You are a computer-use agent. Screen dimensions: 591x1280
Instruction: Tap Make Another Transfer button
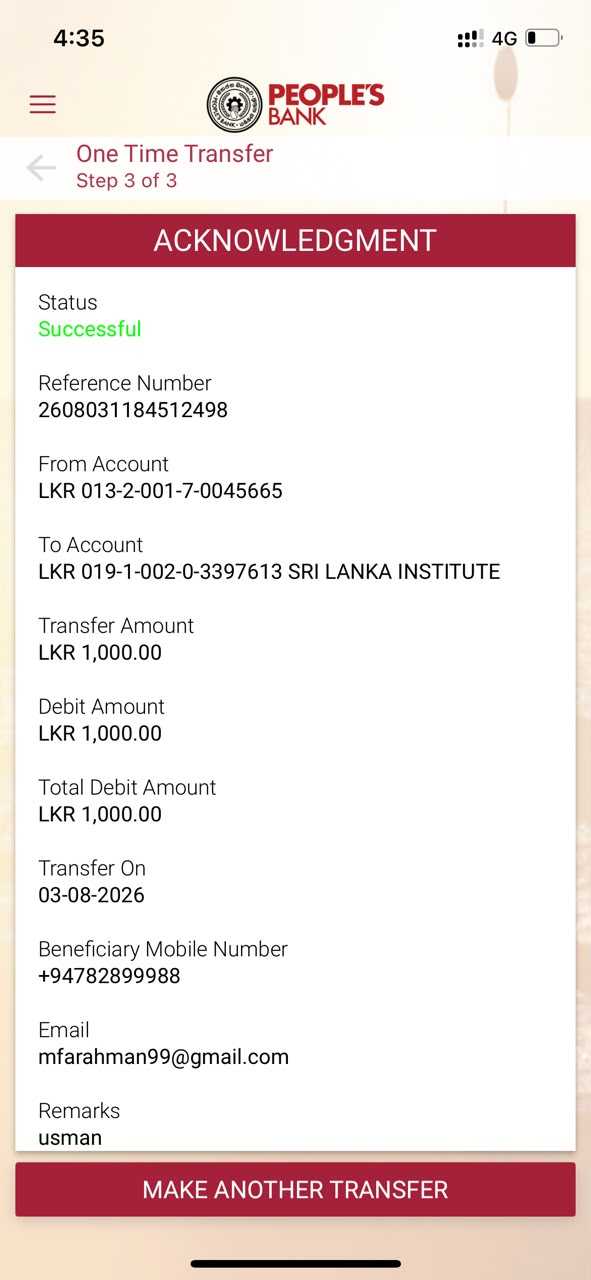coord(295,1189)
